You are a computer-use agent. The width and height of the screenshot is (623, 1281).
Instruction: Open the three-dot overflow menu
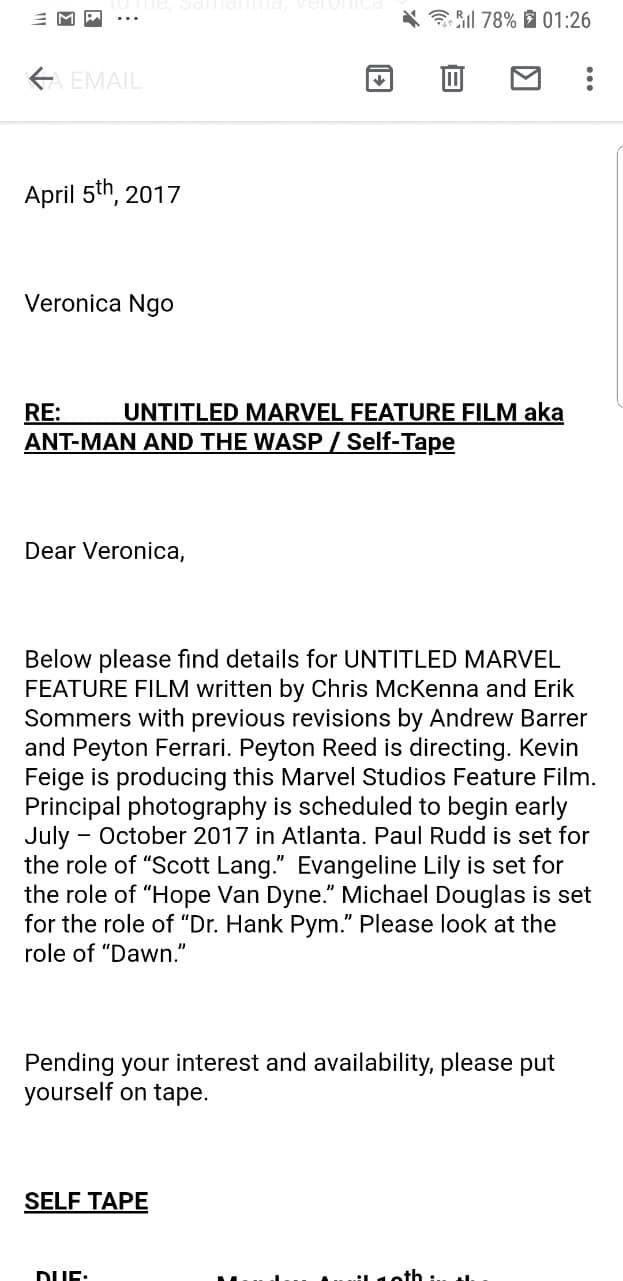tap(589, 78)
